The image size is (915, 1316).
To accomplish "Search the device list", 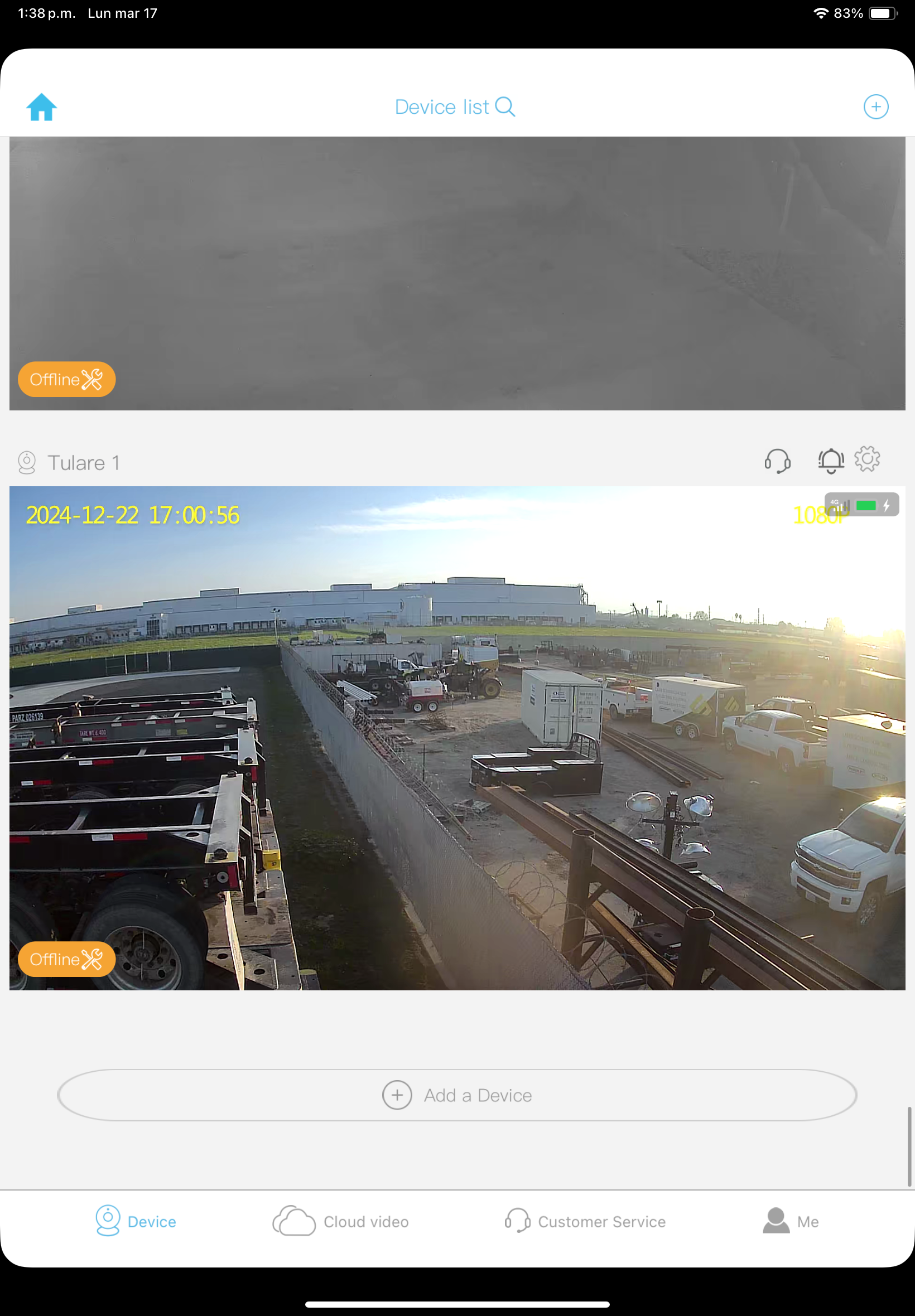I will (x=505, y=107).
